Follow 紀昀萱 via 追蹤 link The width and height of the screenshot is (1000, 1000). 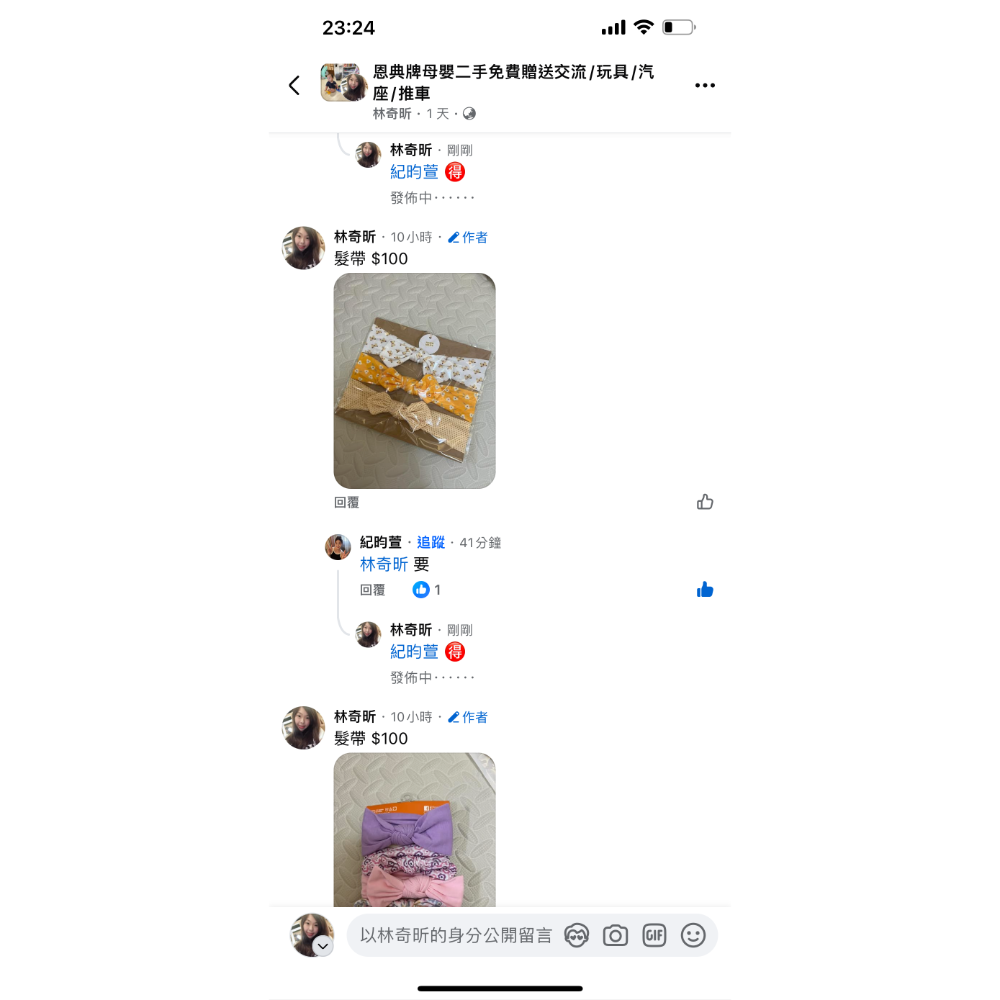pyautogui.click(x=431, y=542)
